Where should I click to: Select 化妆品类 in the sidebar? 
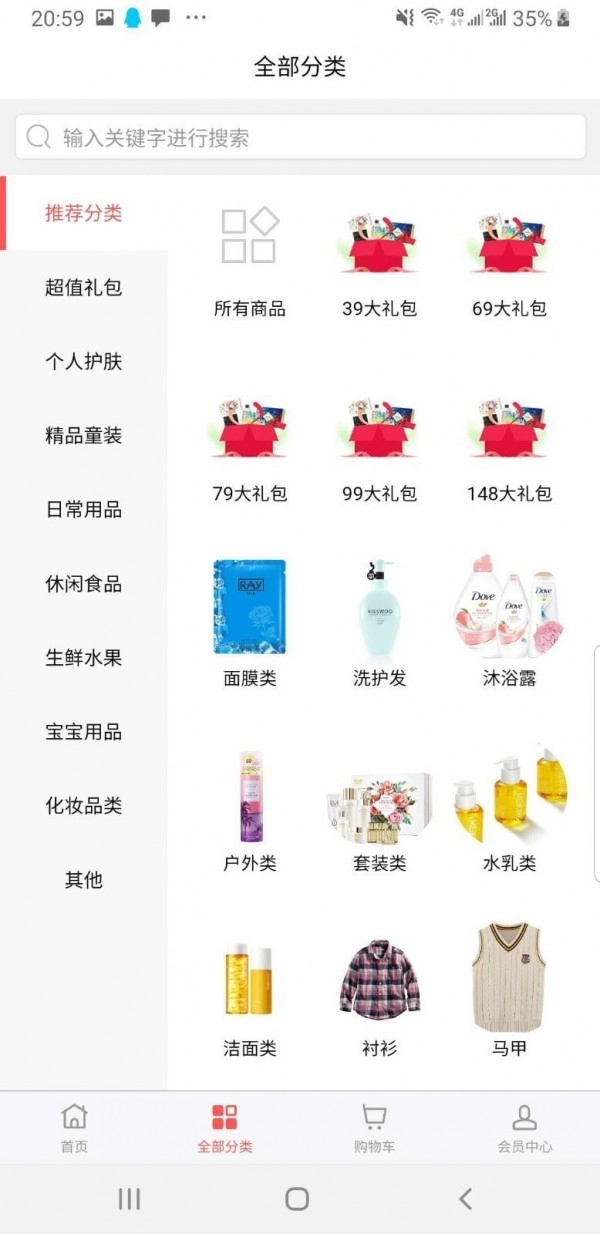point(84,806)
